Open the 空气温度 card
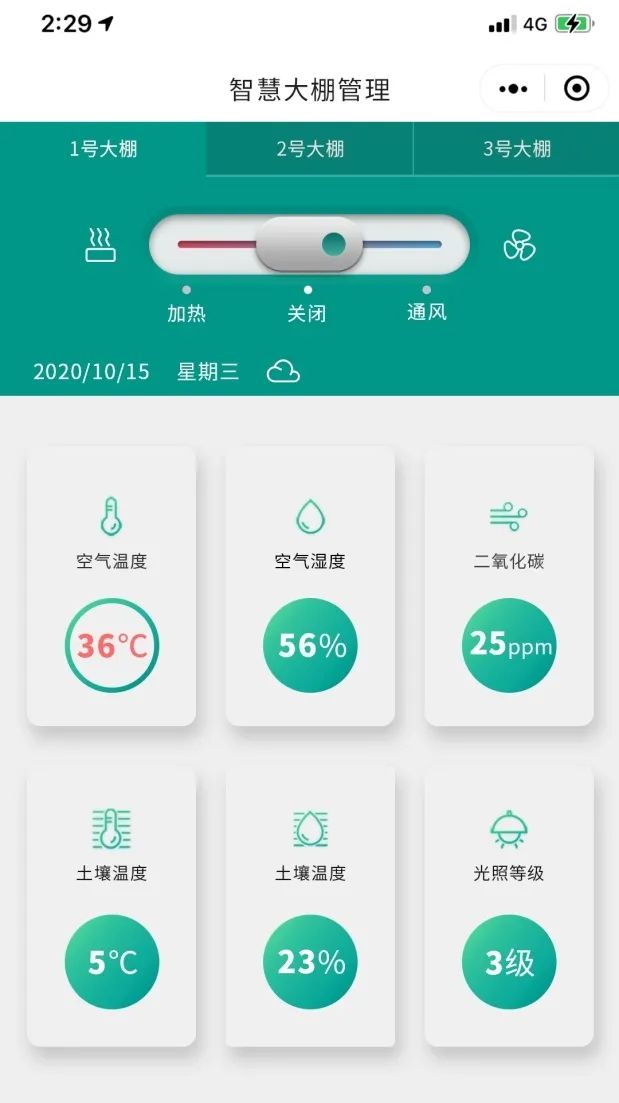Image resolution: width=619 pixels, height=1103 pixels. [x=111, y=586]
